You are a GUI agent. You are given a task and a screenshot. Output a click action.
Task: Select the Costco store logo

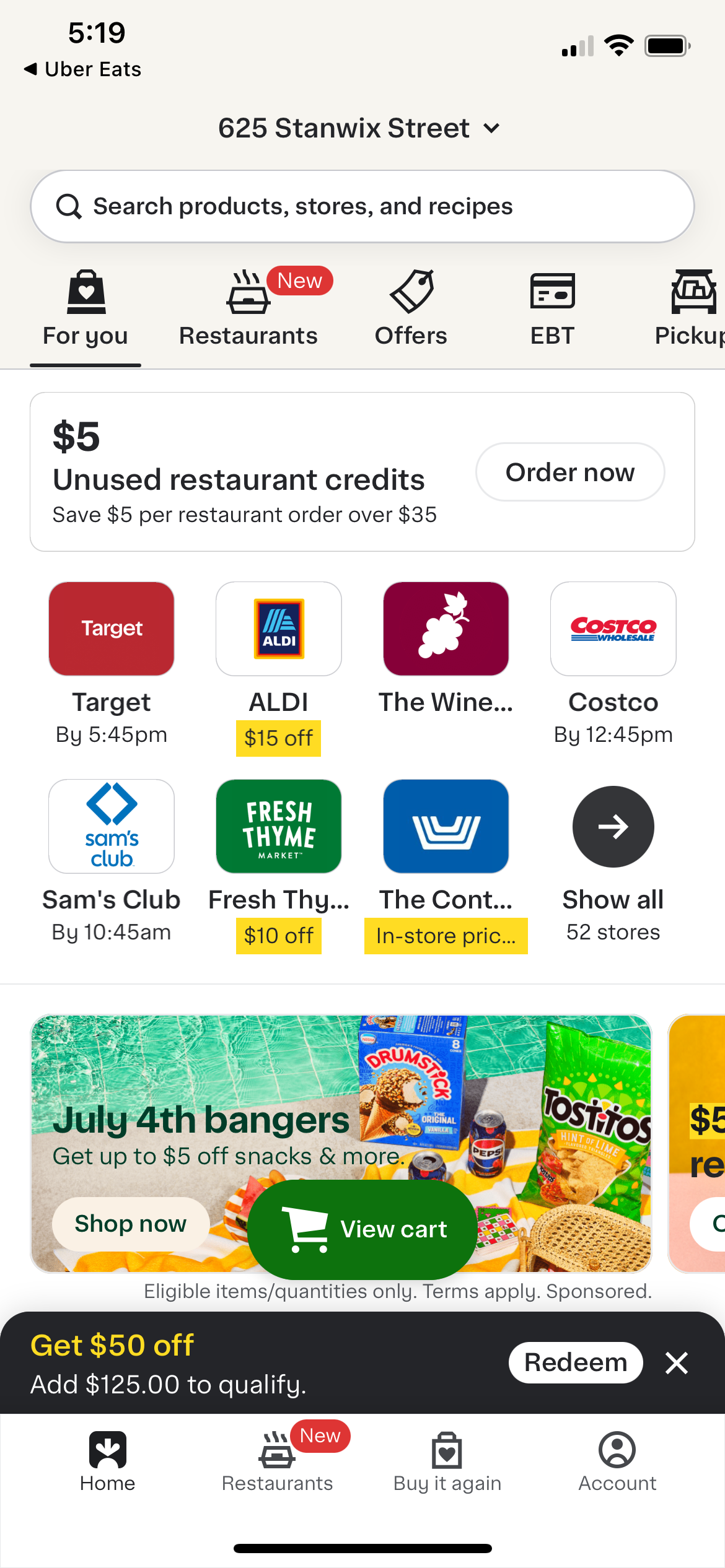(x=613, y=628)
